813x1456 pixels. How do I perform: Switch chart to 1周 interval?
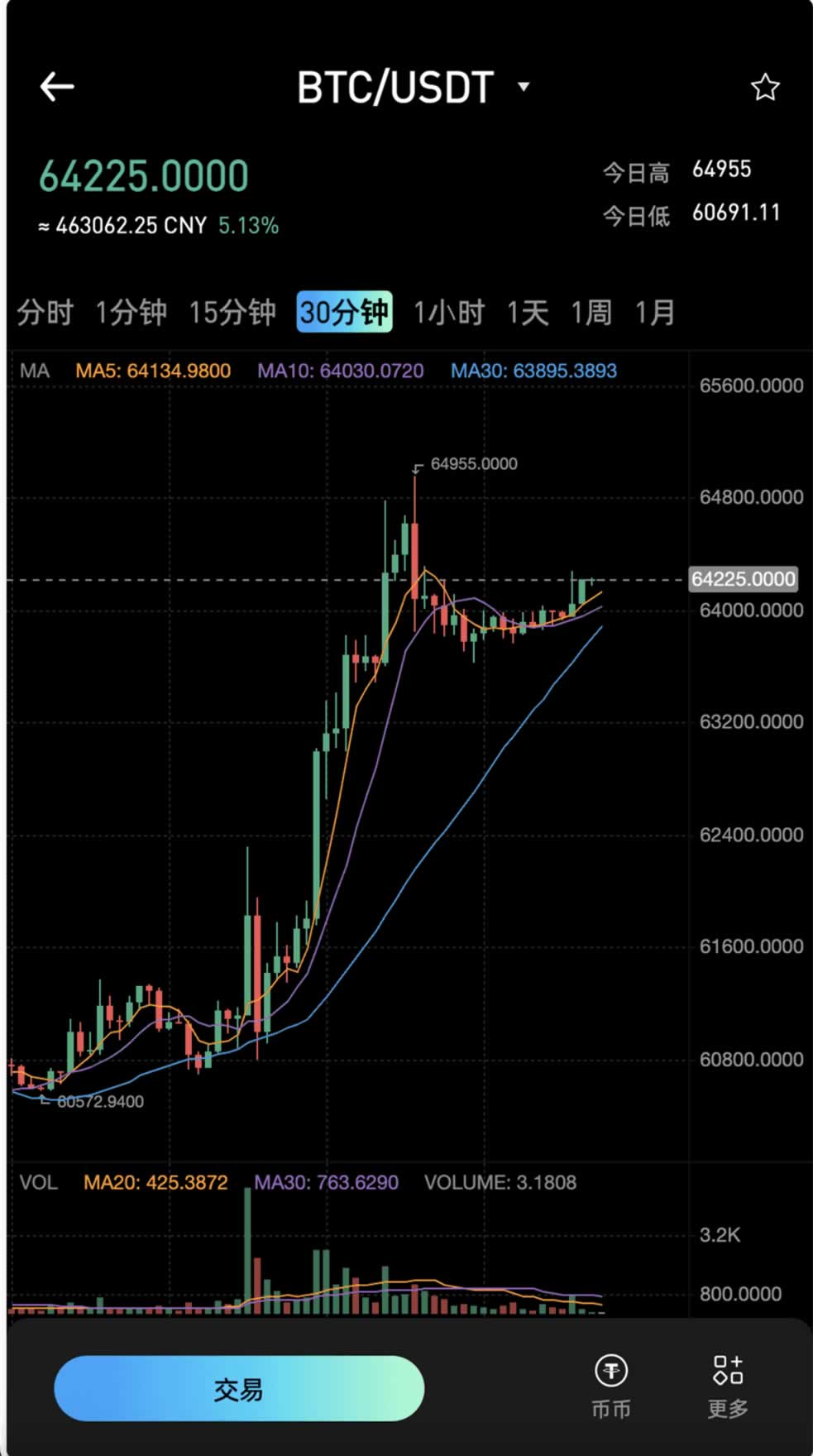[591, 313]
